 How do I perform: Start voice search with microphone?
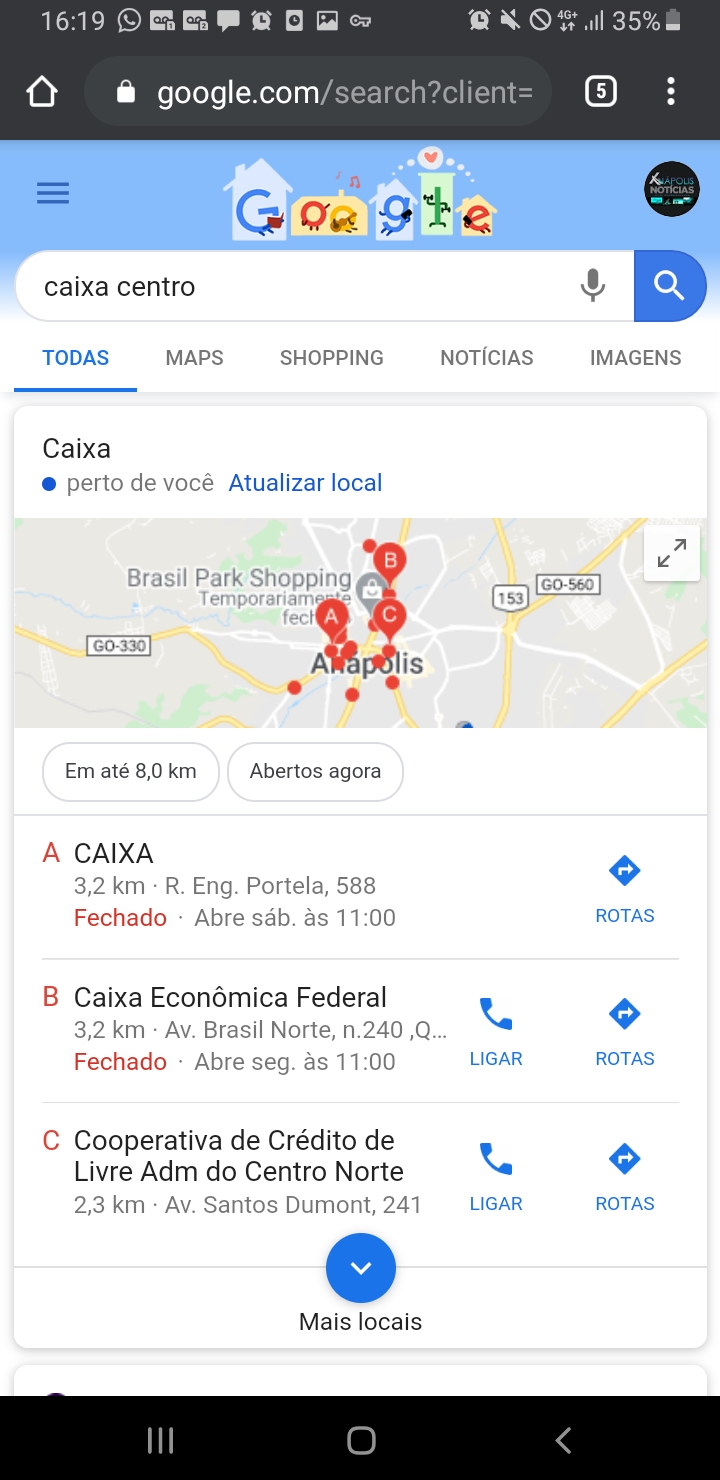point(593,287)
